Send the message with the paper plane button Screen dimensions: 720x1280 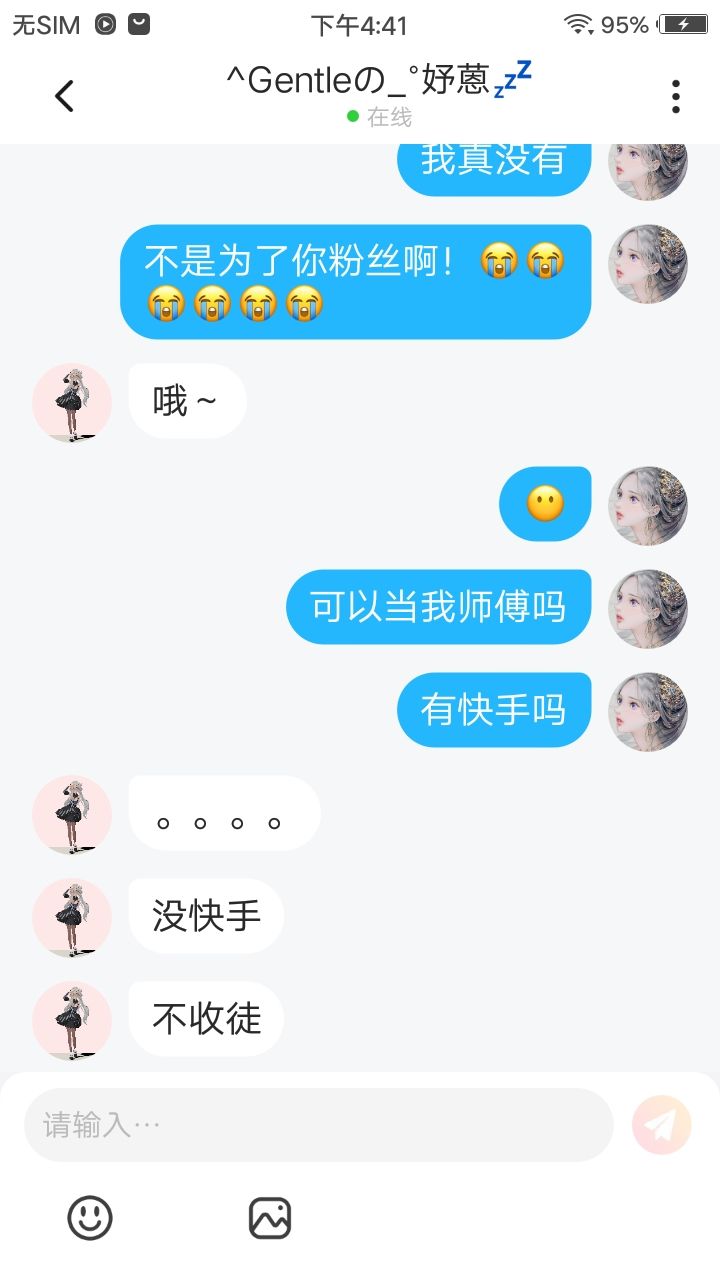pos(662,1126)
